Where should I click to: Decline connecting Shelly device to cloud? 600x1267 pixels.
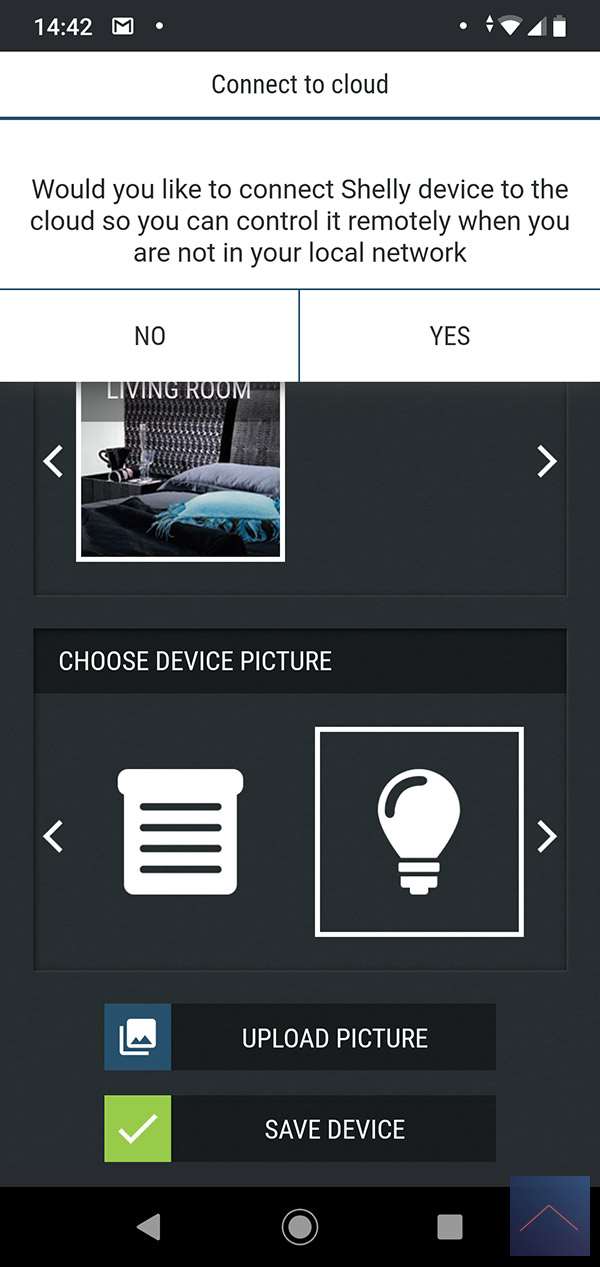149,336
